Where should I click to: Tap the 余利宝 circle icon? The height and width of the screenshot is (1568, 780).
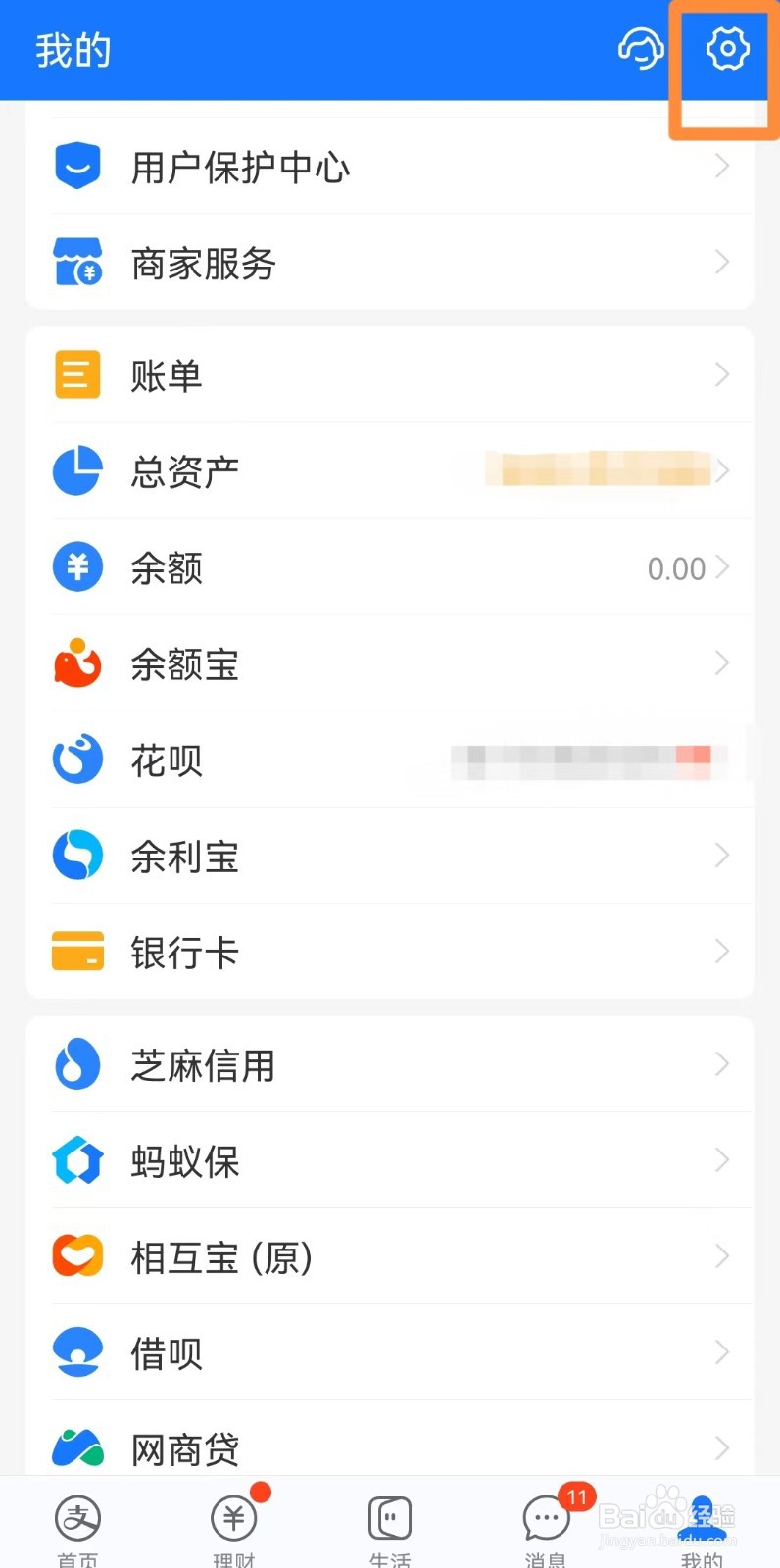coord(77,855)
